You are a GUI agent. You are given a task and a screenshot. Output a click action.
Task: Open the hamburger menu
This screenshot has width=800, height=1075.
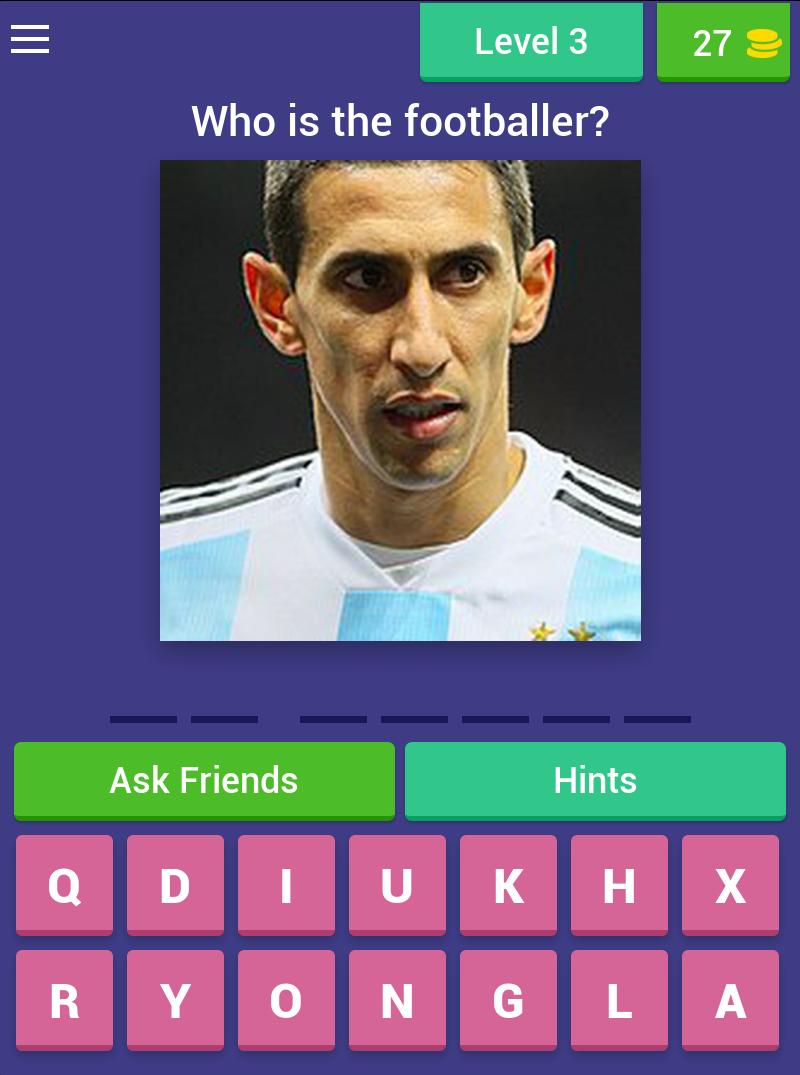pos(30,40)
